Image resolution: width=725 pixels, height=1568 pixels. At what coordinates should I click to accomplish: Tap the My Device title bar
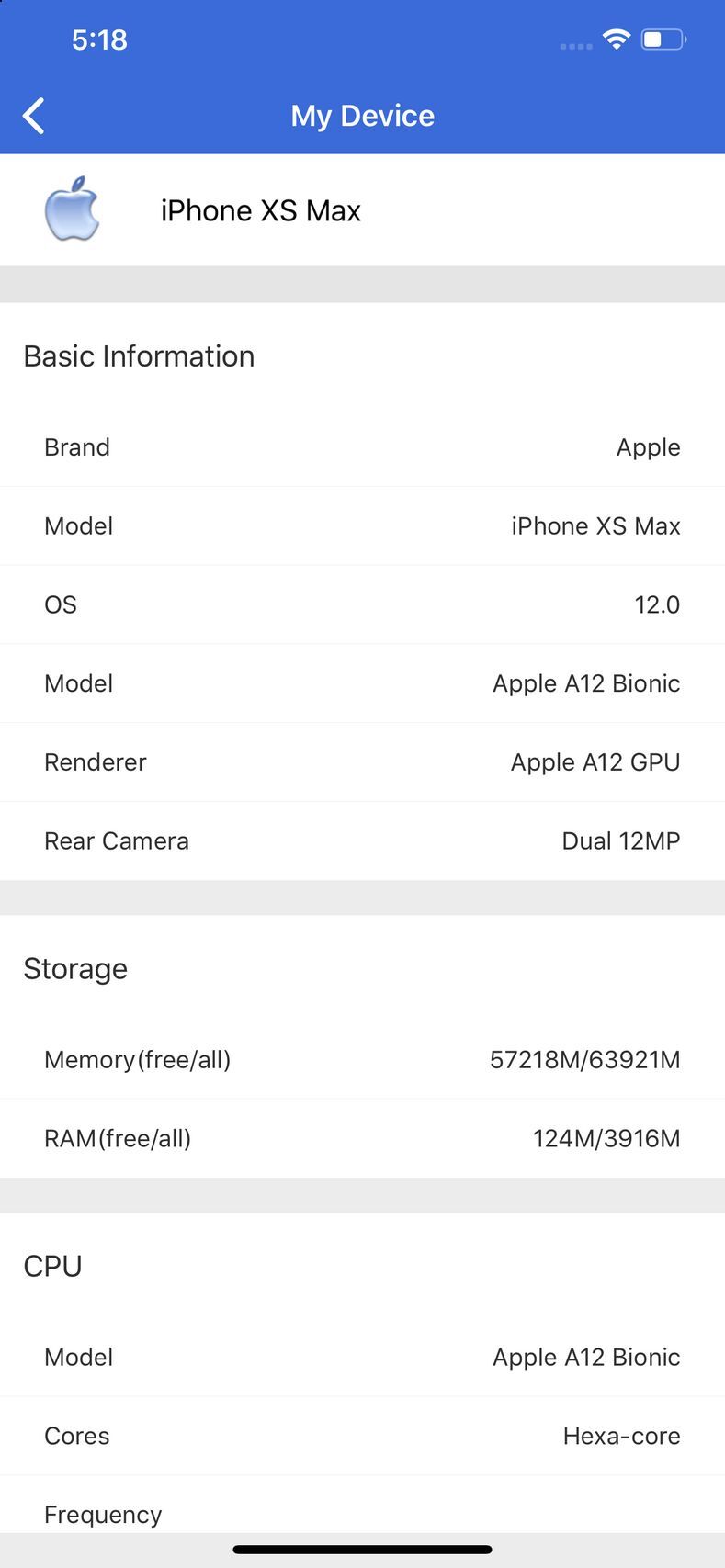click(x=362, y=115)
